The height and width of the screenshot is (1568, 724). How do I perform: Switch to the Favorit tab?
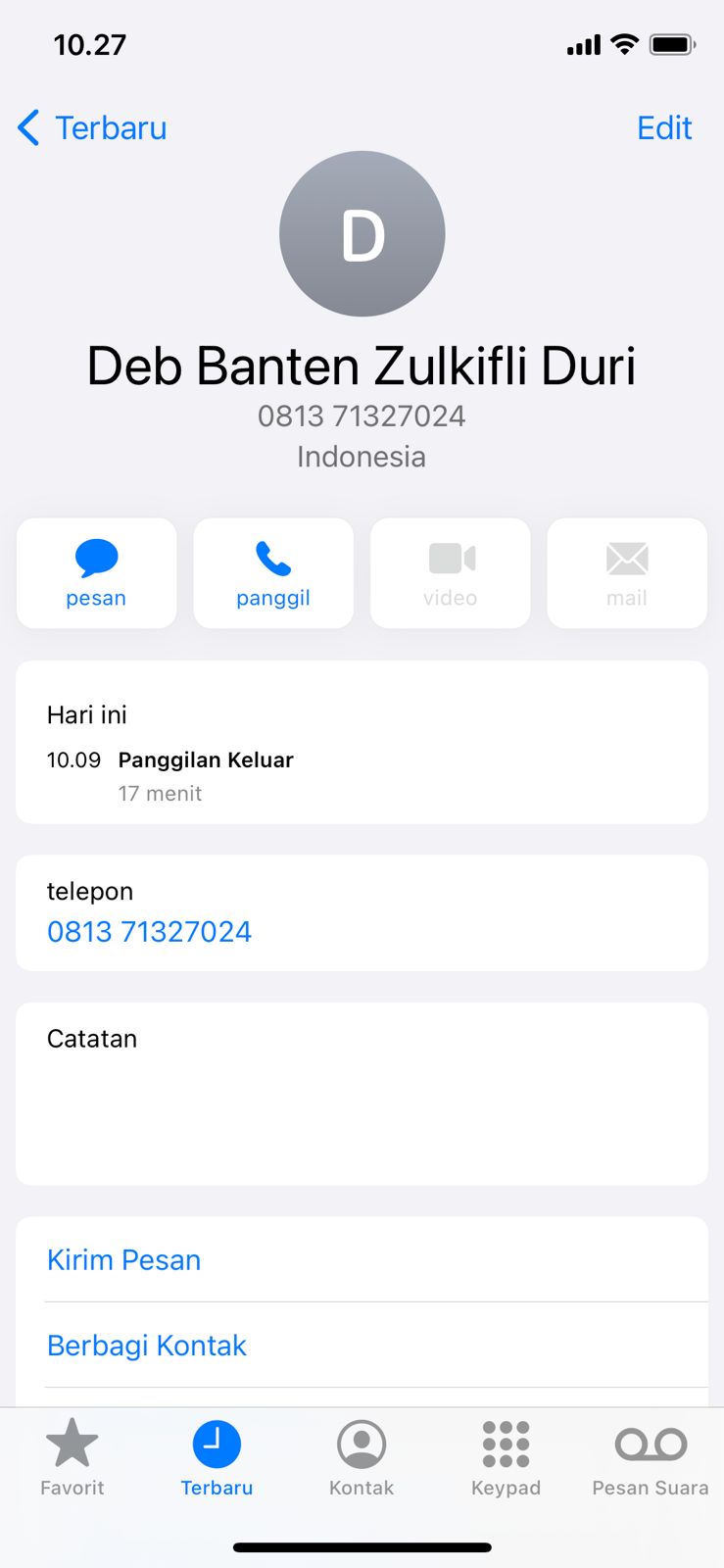(72, 1457)
